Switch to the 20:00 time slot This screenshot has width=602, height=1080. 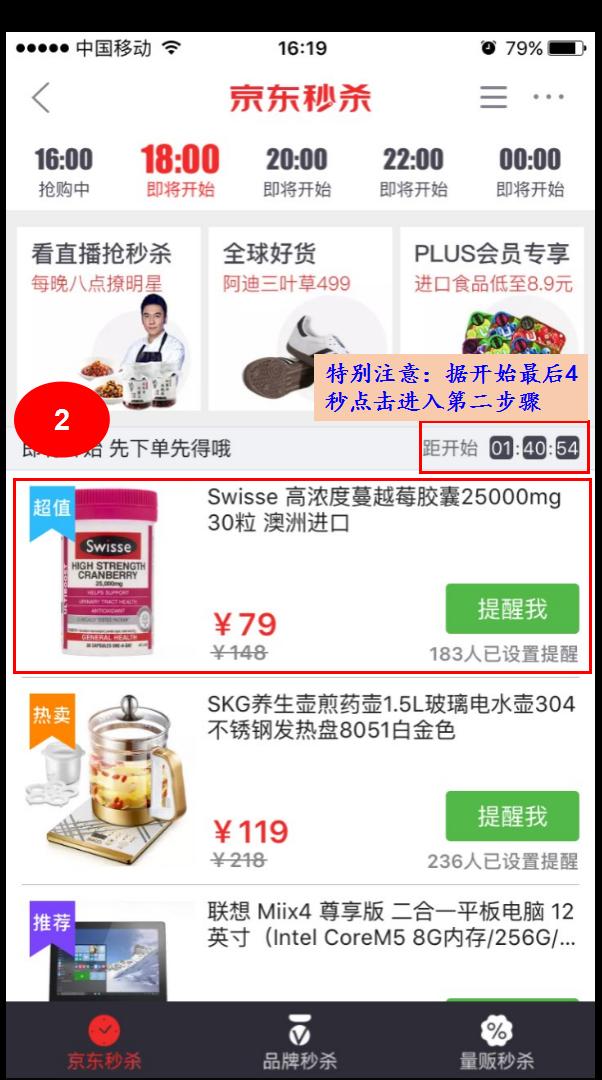point(297,172)
